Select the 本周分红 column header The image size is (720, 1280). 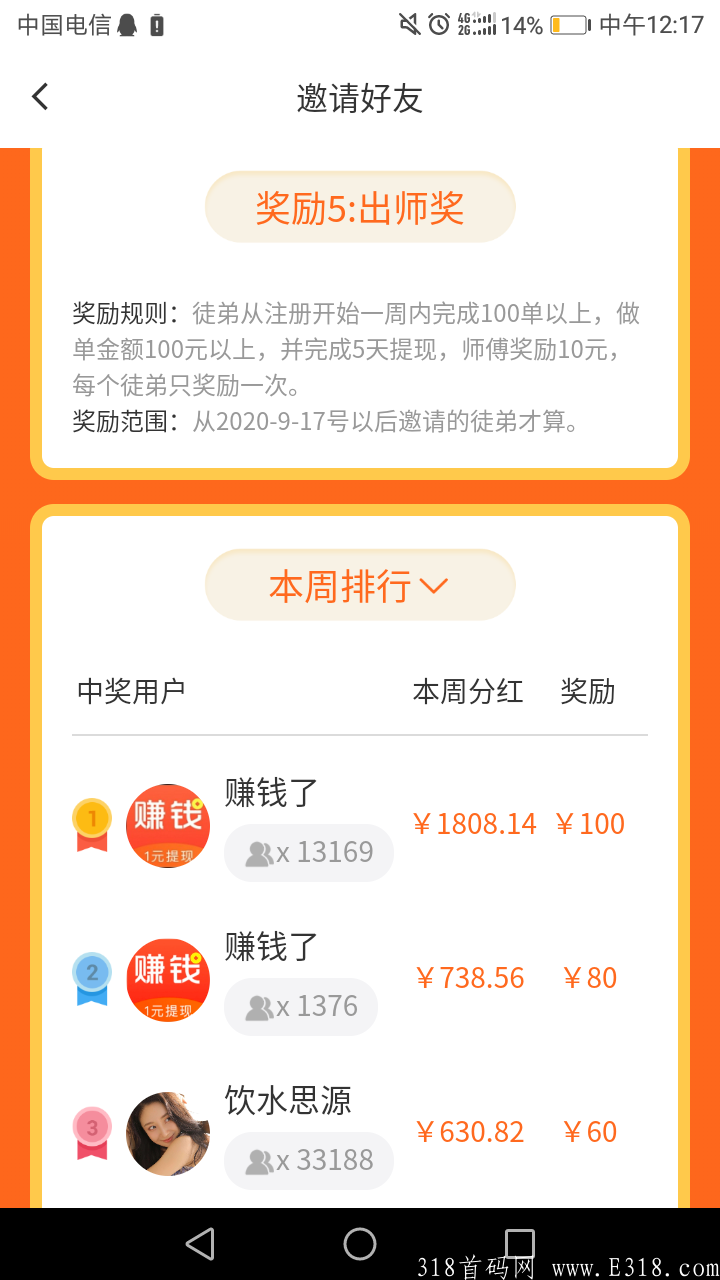(x=468, y=691)
